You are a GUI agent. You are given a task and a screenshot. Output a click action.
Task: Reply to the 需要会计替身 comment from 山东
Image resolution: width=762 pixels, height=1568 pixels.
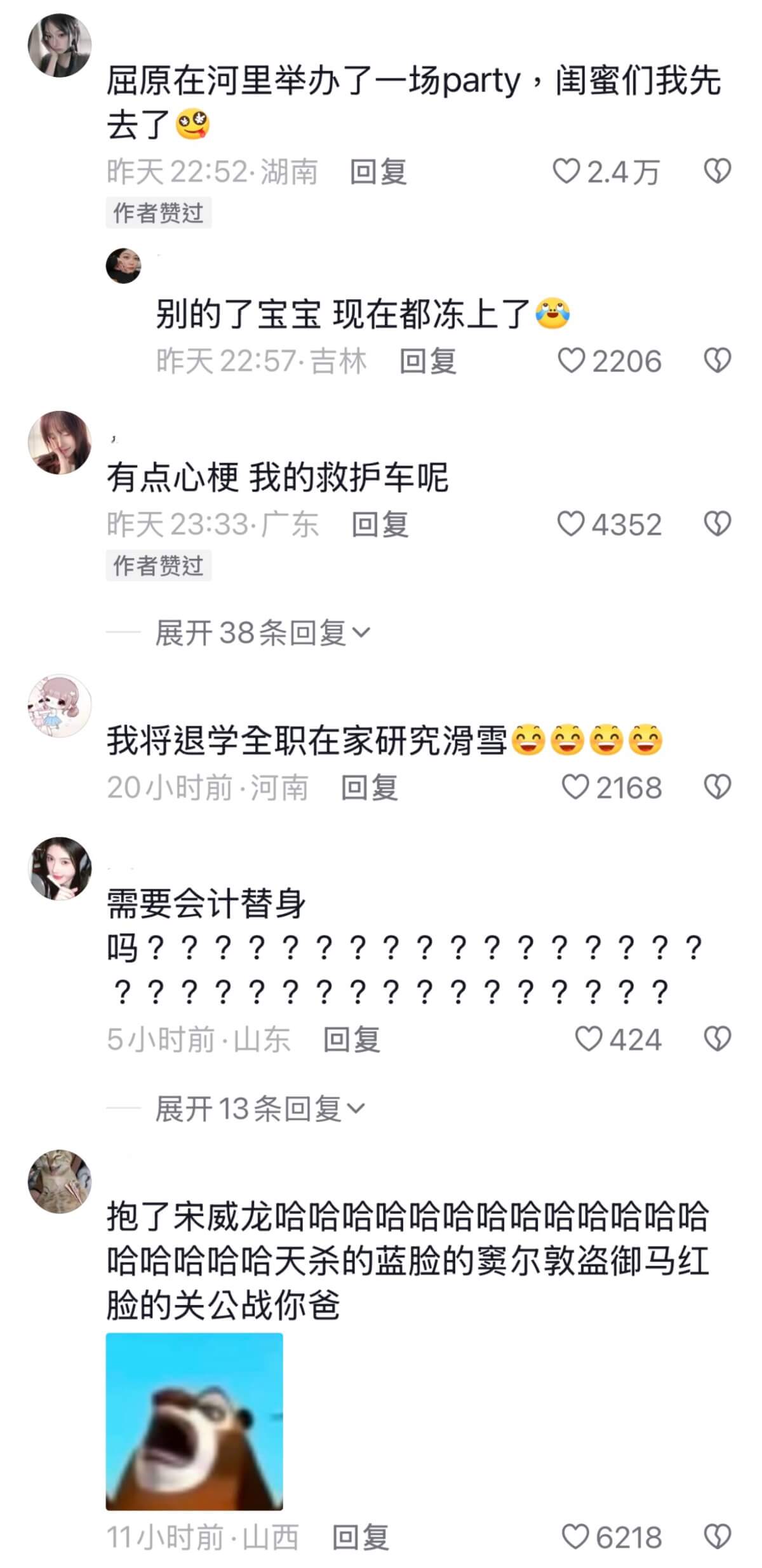(x=351, y=1040)
